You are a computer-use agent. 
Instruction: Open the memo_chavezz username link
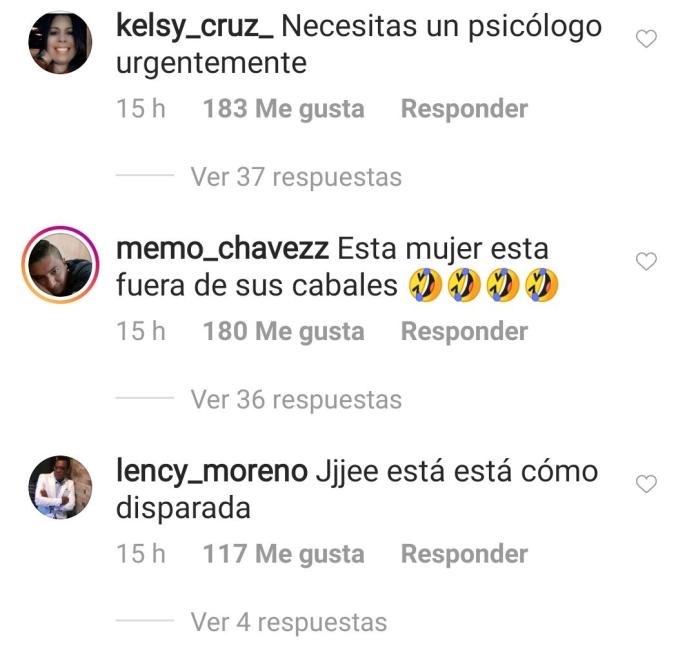tap(222, 249)
